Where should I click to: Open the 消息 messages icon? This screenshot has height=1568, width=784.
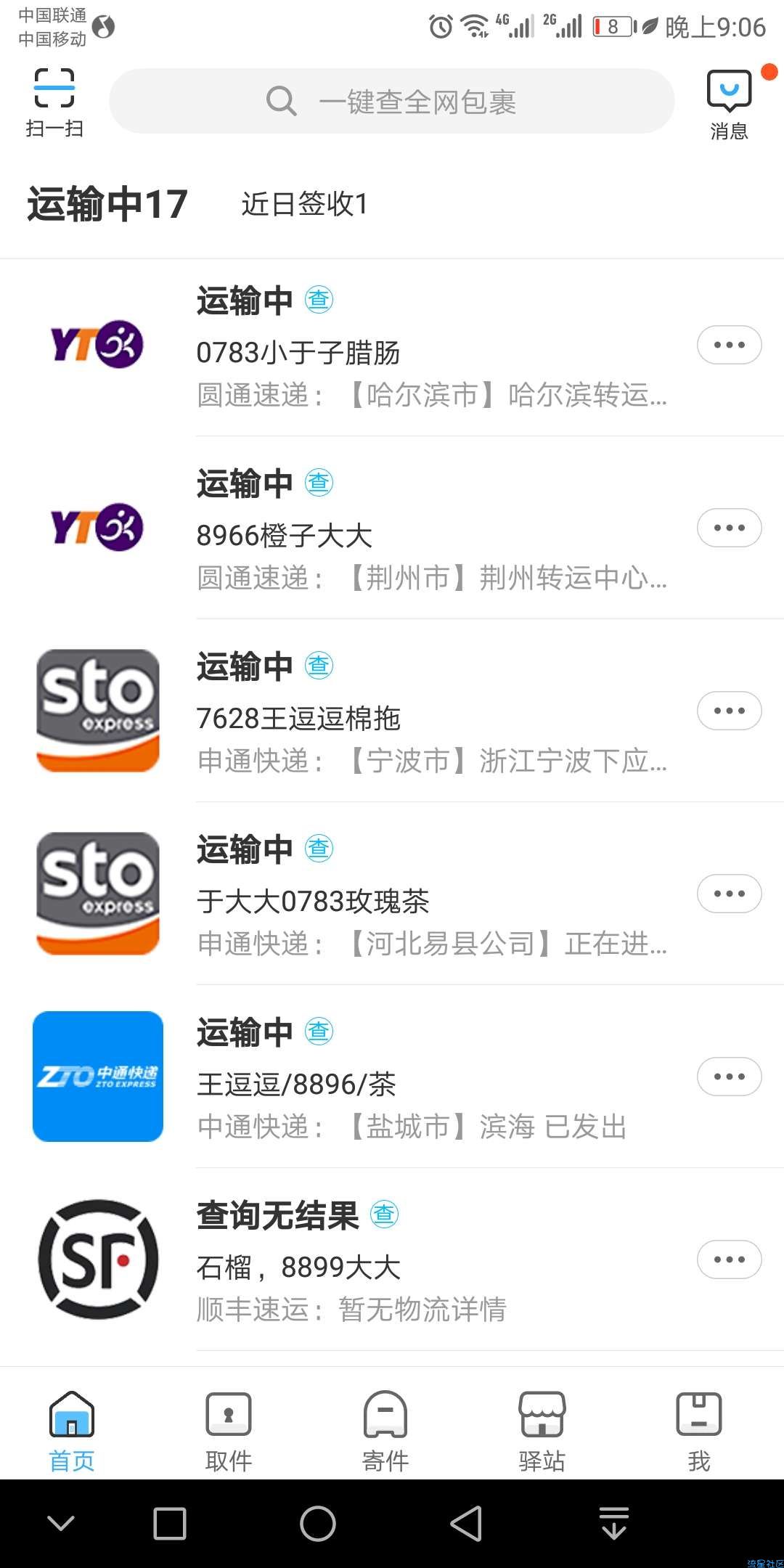pyautogui.click(x=729, y=104)
